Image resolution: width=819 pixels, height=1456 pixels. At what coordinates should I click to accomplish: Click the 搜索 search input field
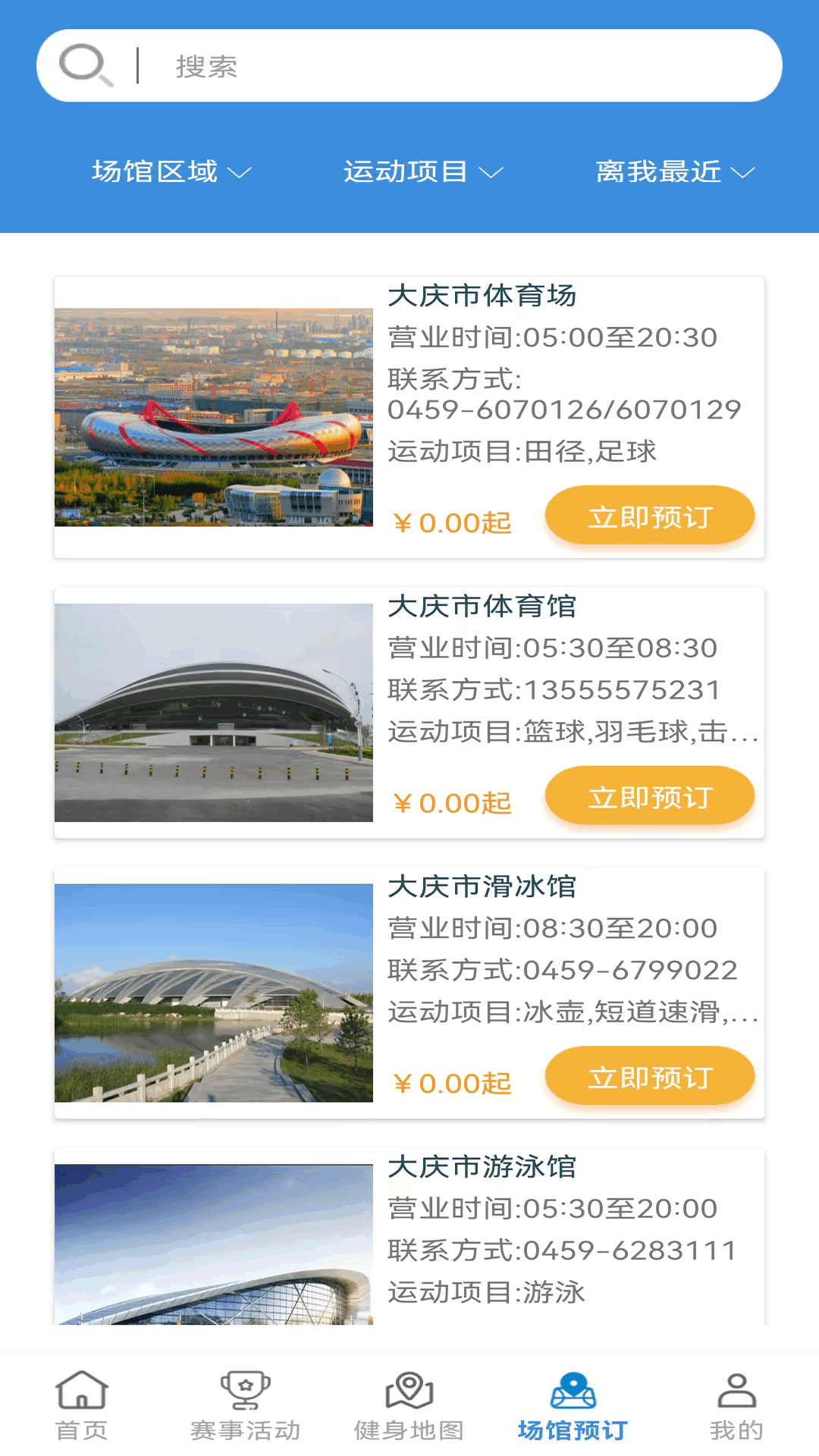click(455, 67)
